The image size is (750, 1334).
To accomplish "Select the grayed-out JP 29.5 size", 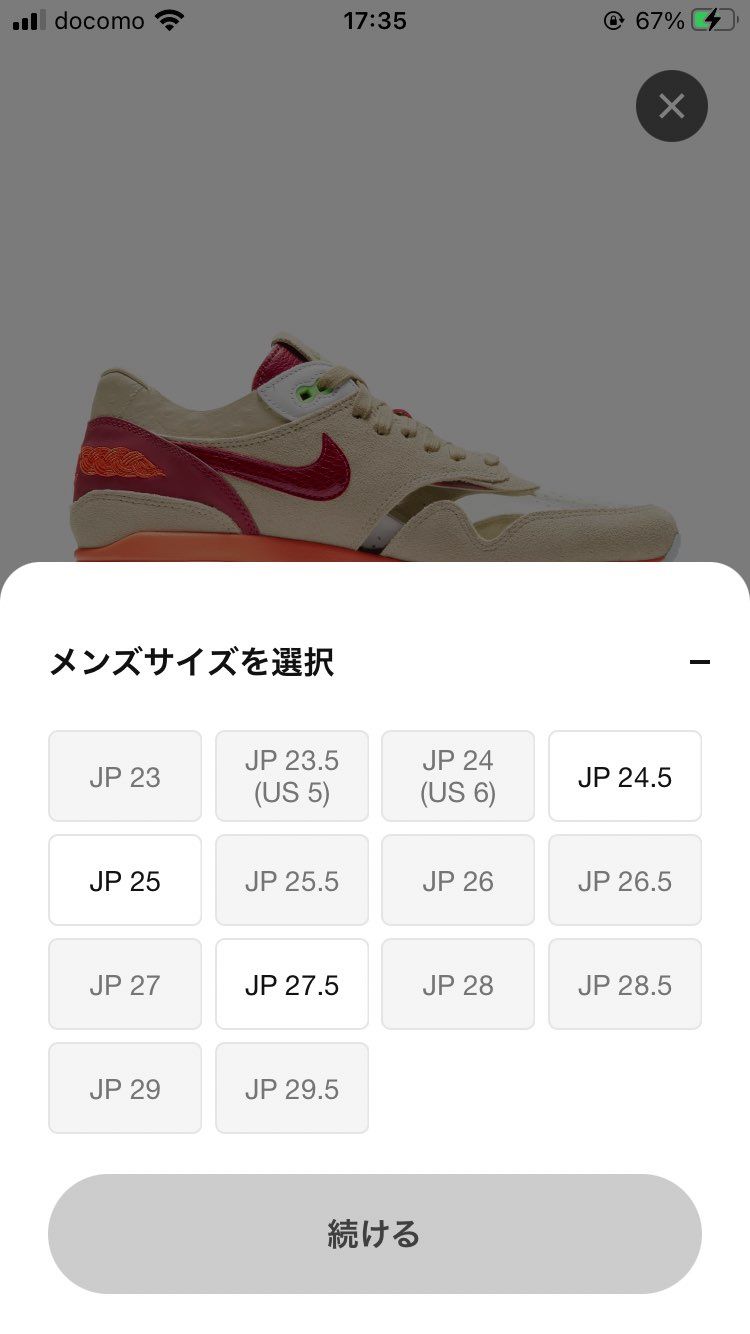I will point(291,1088).
